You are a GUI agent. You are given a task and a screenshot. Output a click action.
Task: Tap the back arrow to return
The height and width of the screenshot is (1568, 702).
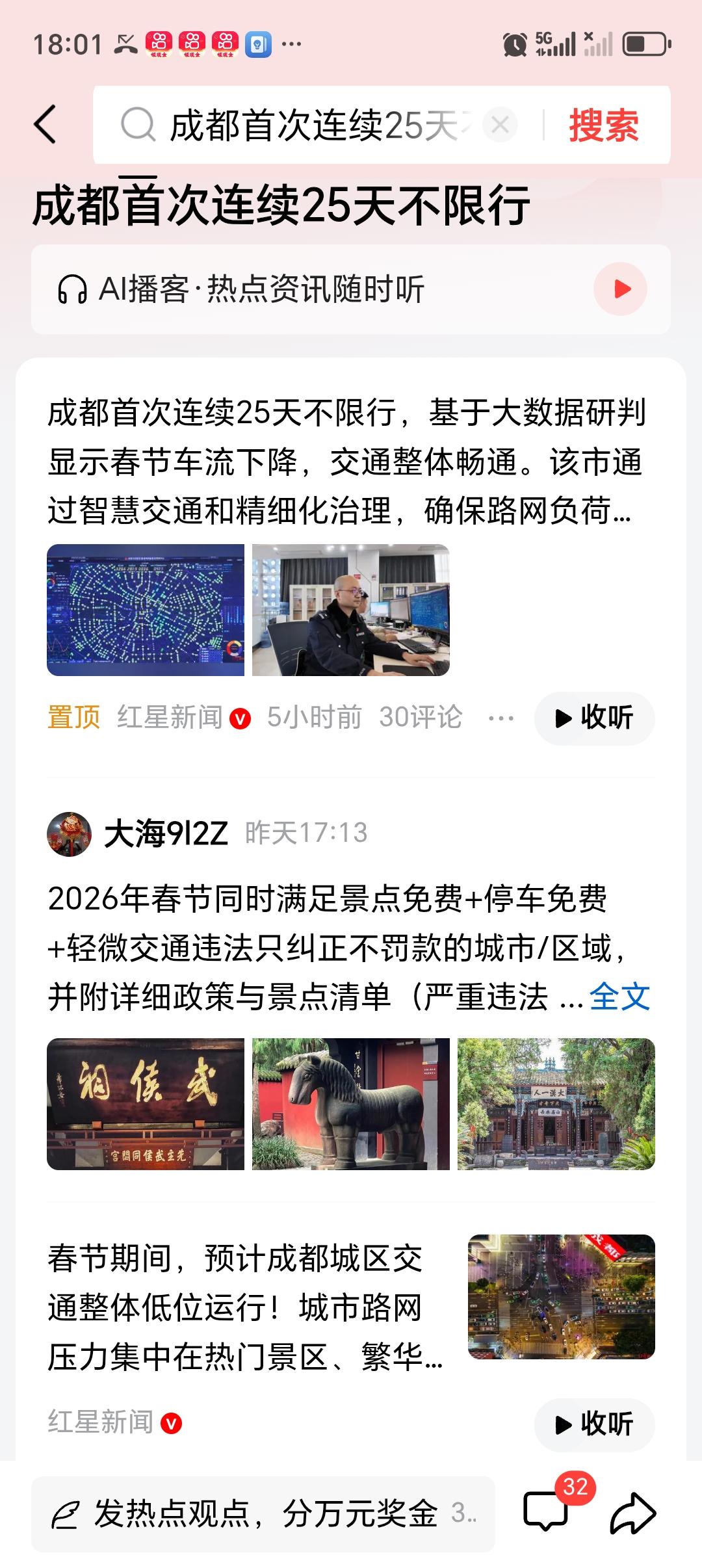(45, 125)
